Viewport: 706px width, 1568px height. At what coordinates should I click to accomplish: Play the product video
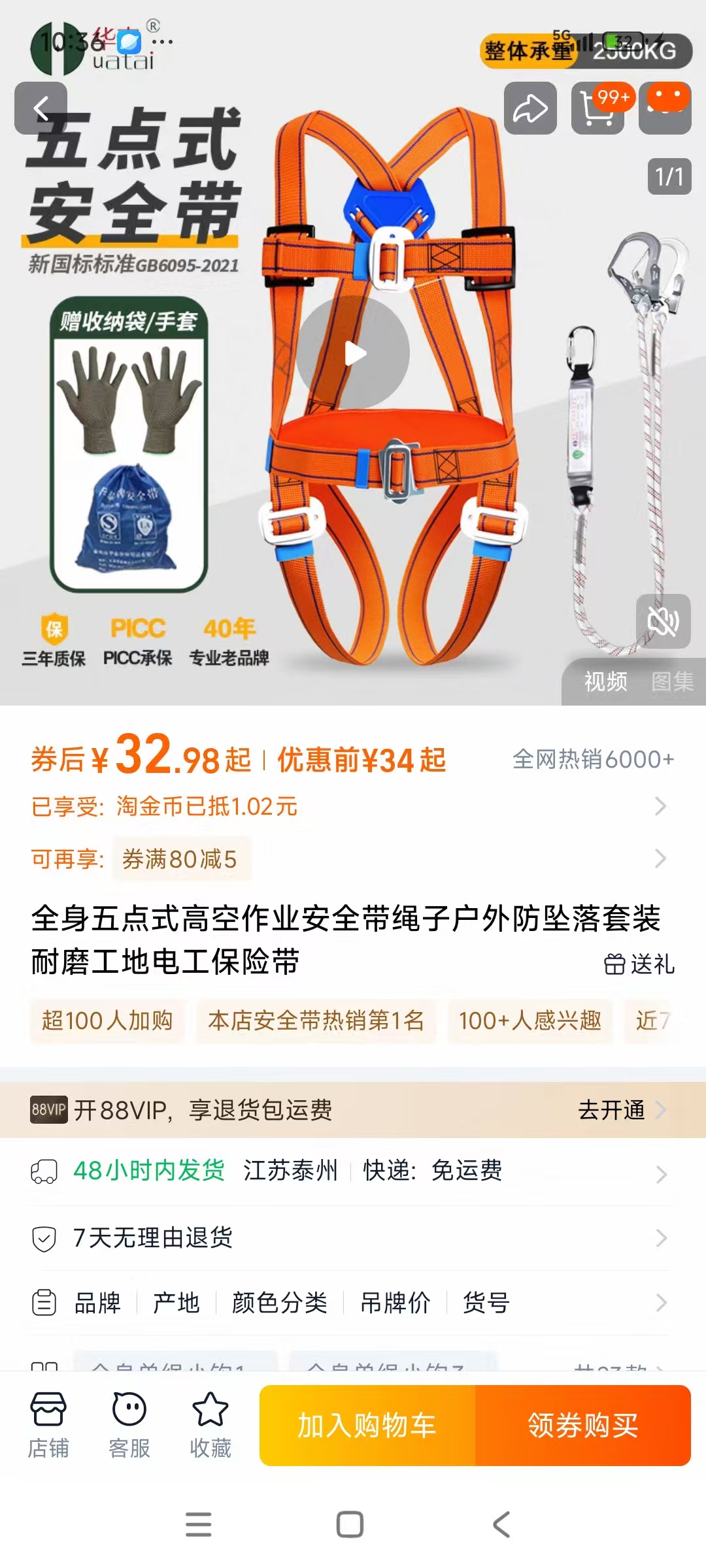353,353
